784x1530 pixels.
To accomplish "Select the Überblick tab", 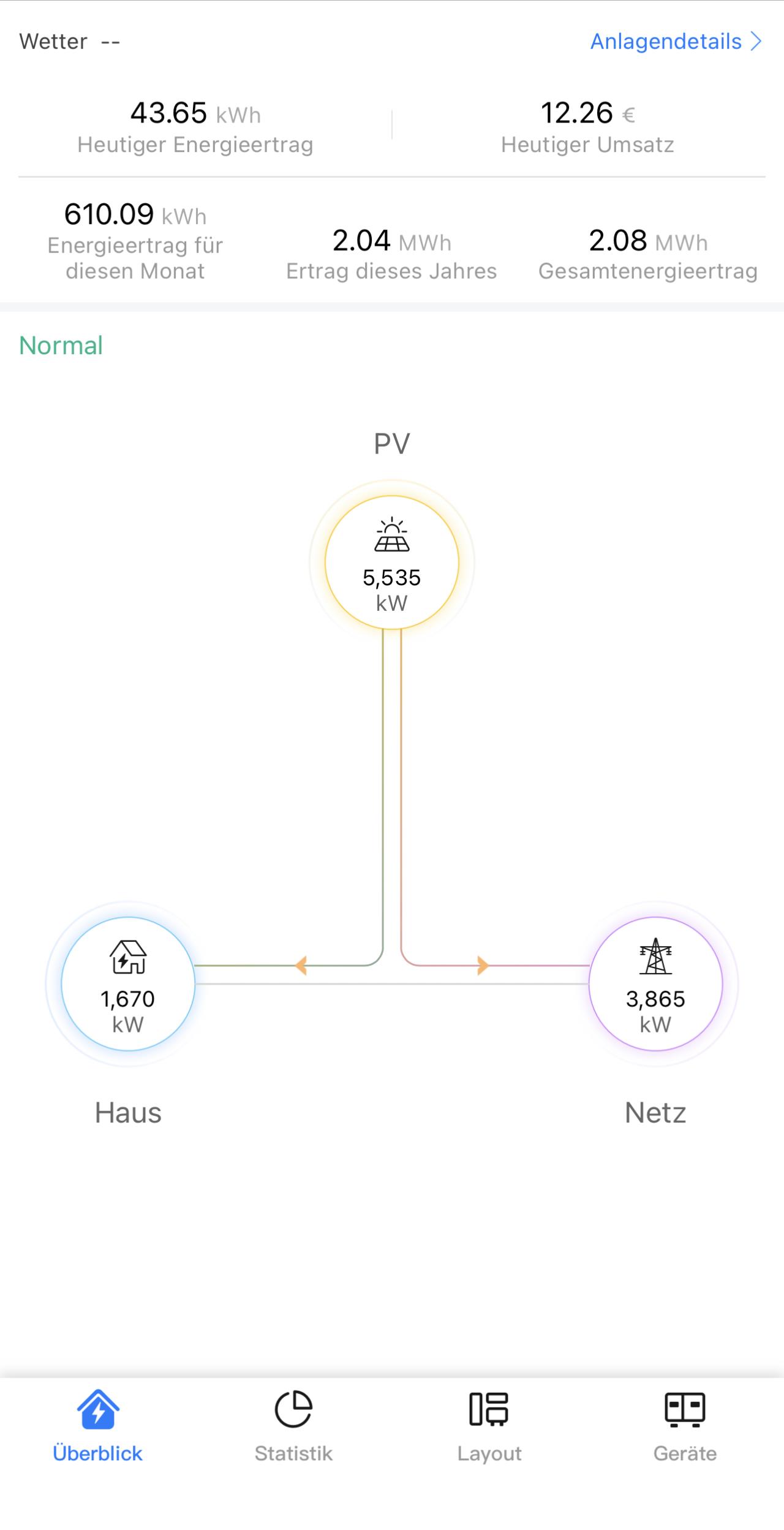I will (x=97, y=1426).
